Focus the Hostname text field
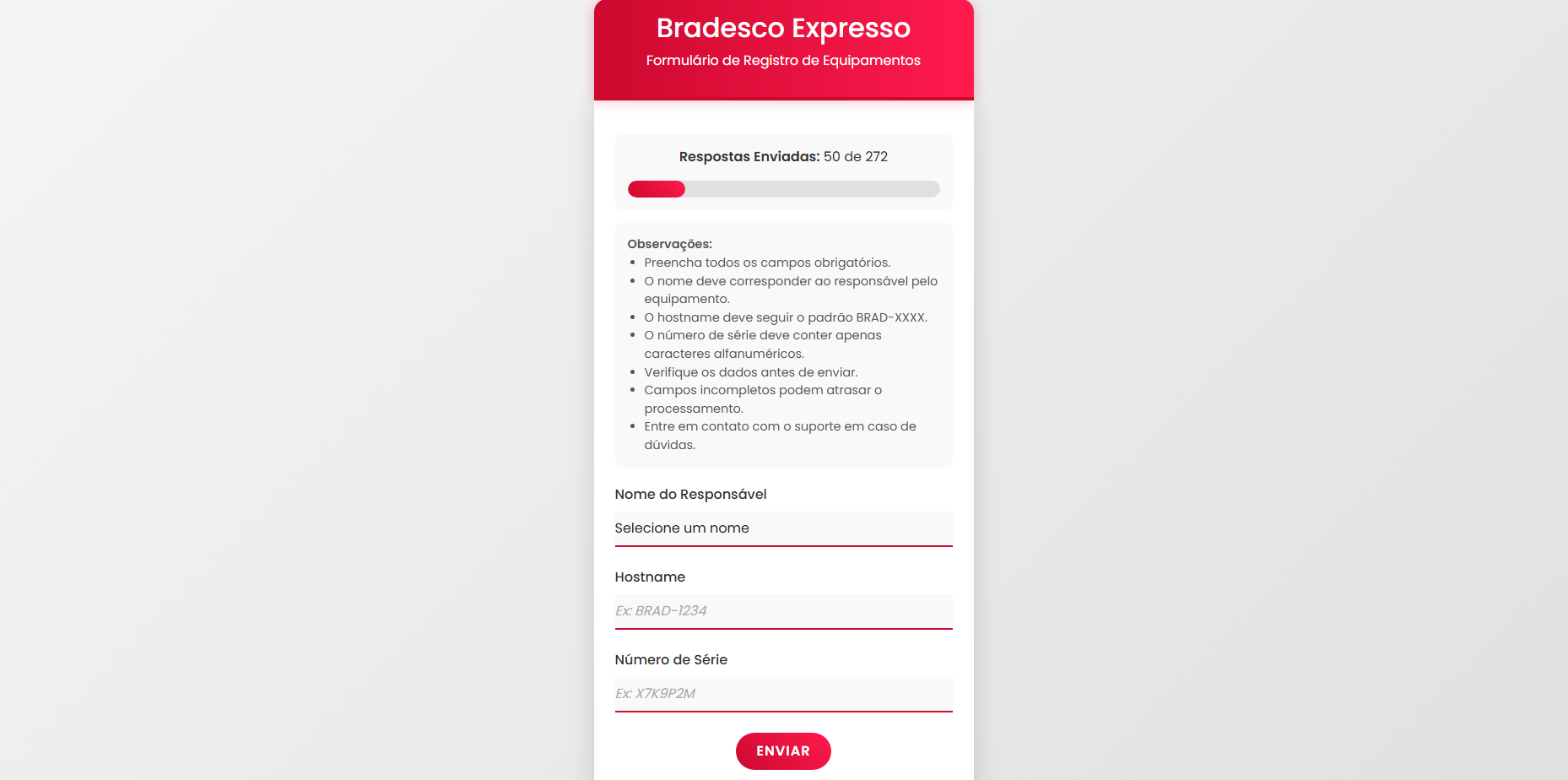1568x780 pixels. tap(783, 611)
